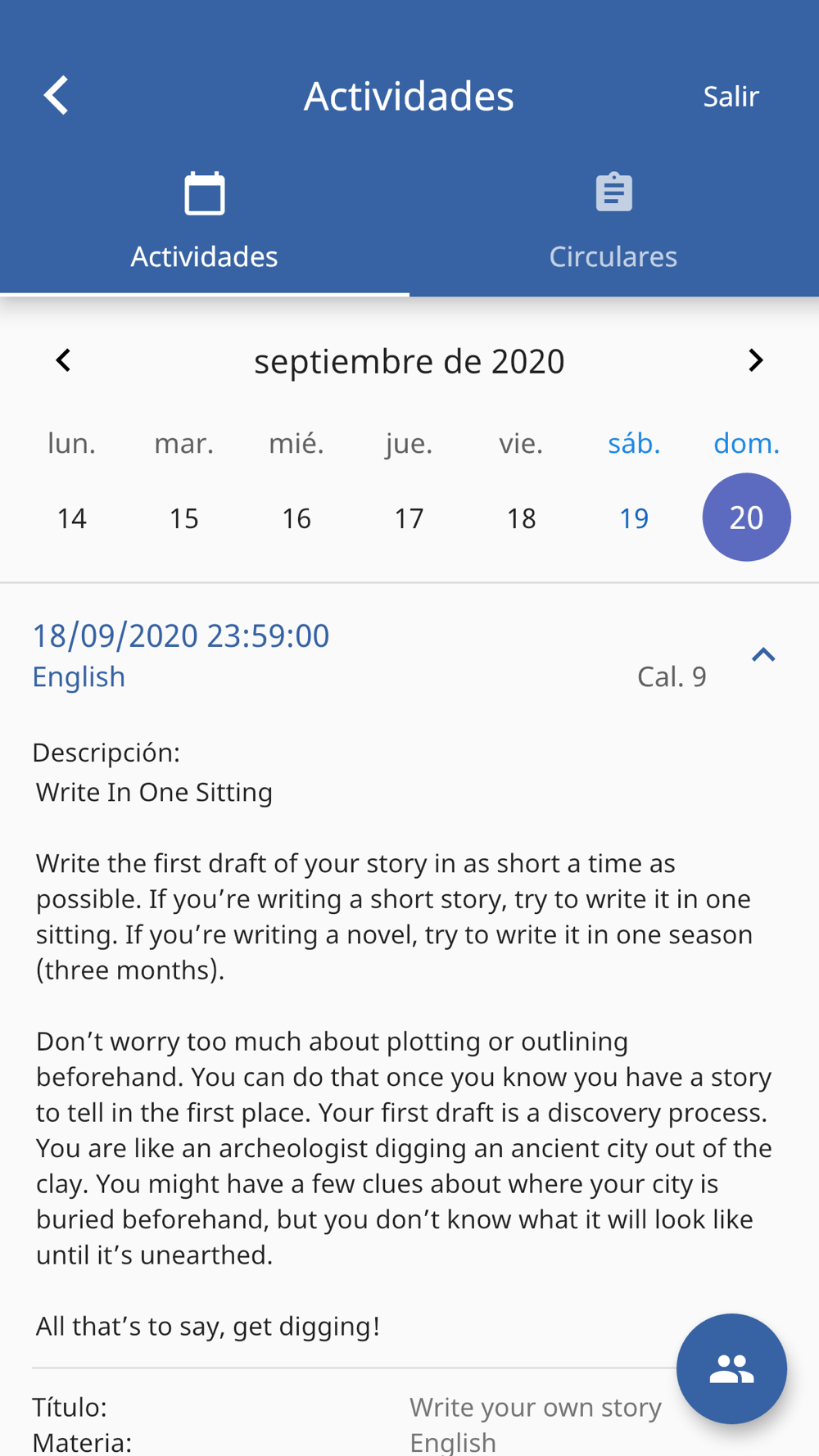Switch to the Circulares tab
This screenshot has height=1456, width=819.
[x=613, y=221]
